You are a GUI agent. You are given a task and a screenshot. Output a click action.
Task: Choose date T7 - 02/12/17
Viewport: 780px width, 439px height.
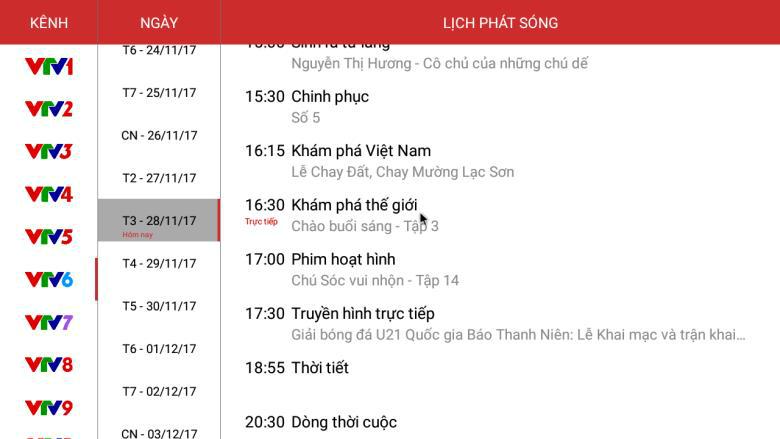pyautogui.click(x=159, y=391)
